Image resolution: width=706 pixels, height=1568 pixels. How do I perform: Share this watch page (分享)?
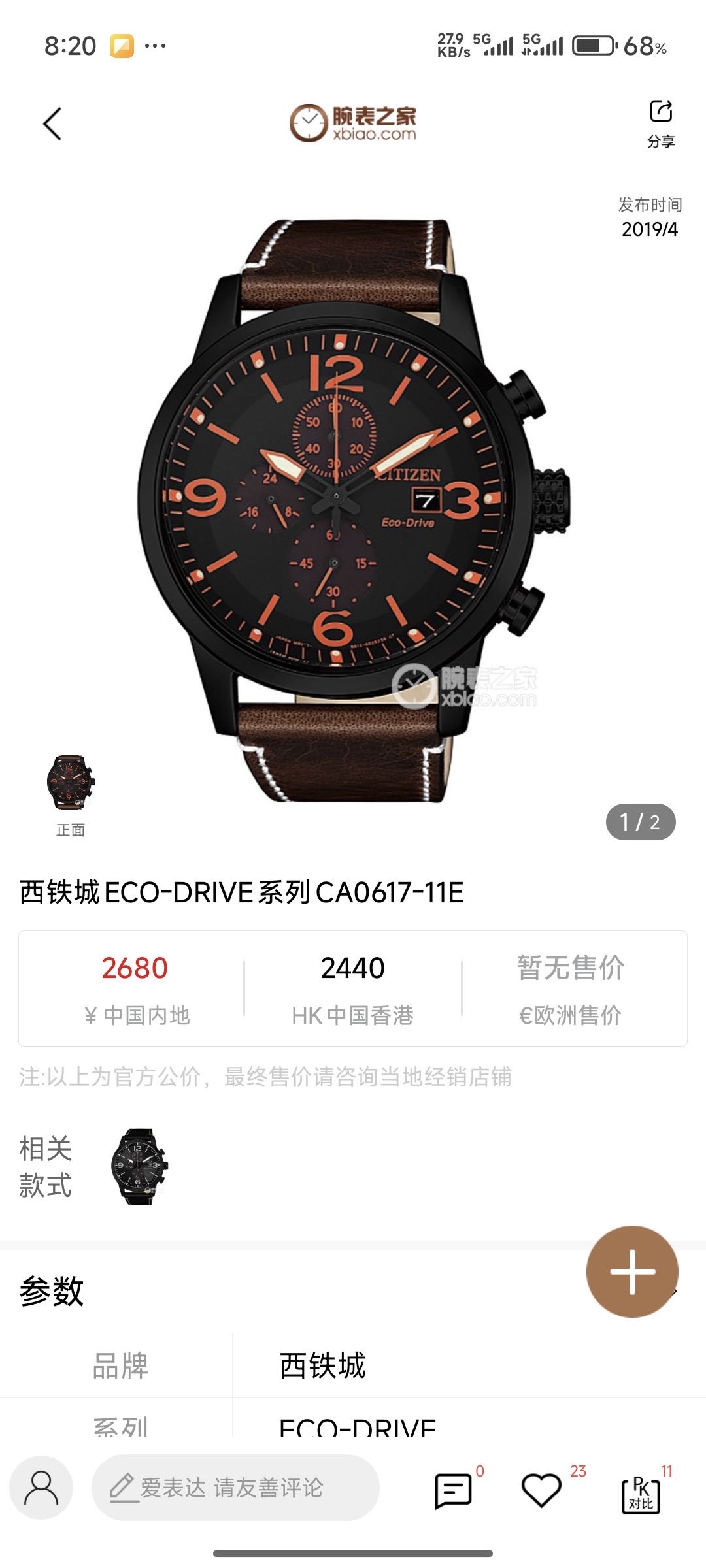pyautogui.click(x=661, y=122)
